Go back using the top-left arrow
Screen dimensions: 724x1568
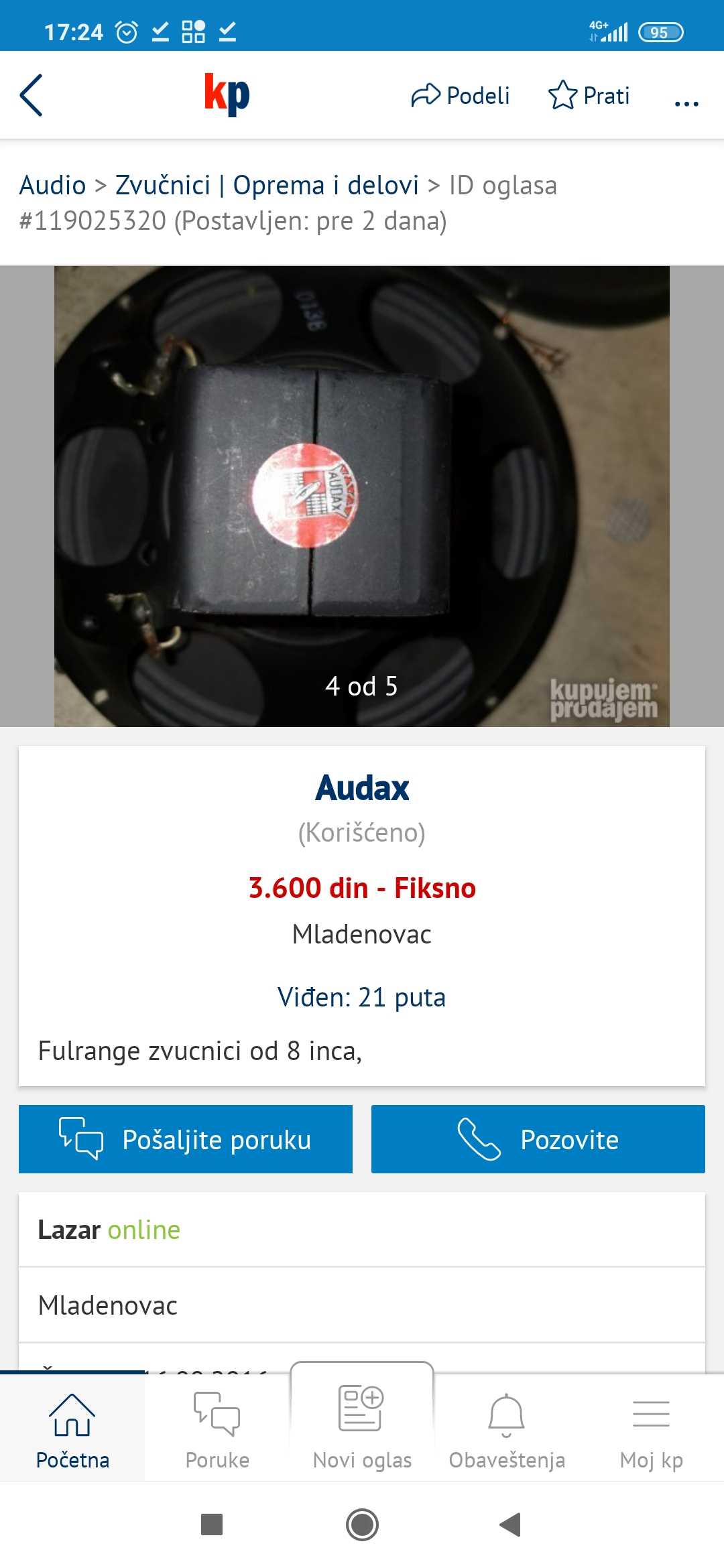tap(32, 95)
